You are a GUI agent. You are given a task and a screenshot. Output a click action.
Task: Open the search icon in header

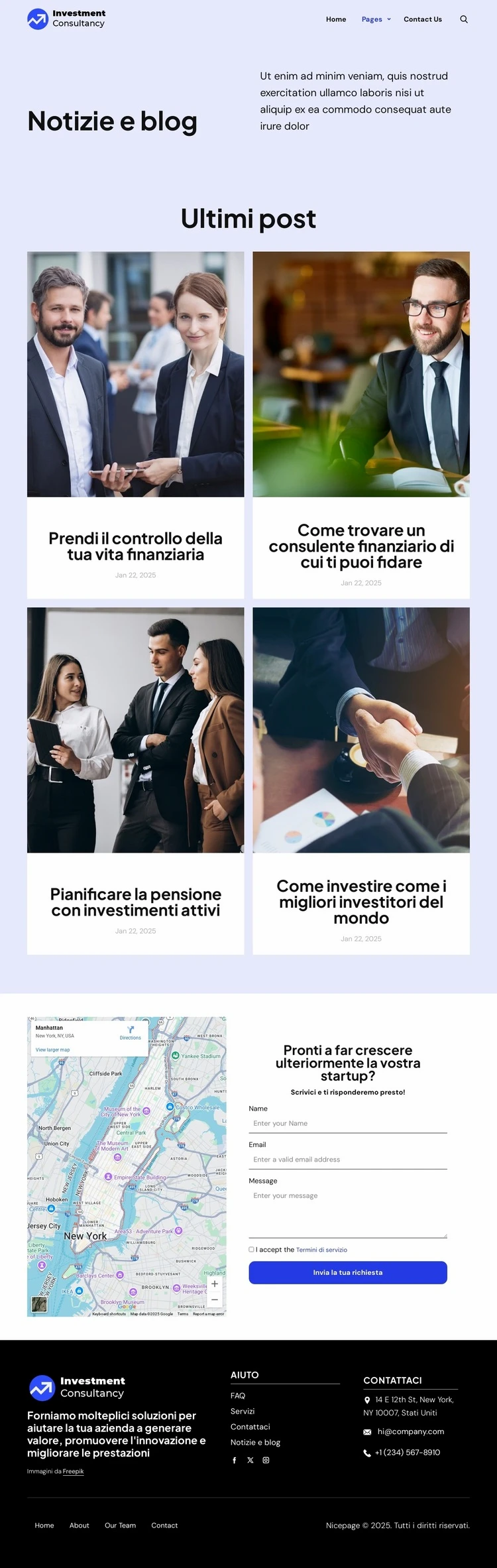[x=464, y=19]
